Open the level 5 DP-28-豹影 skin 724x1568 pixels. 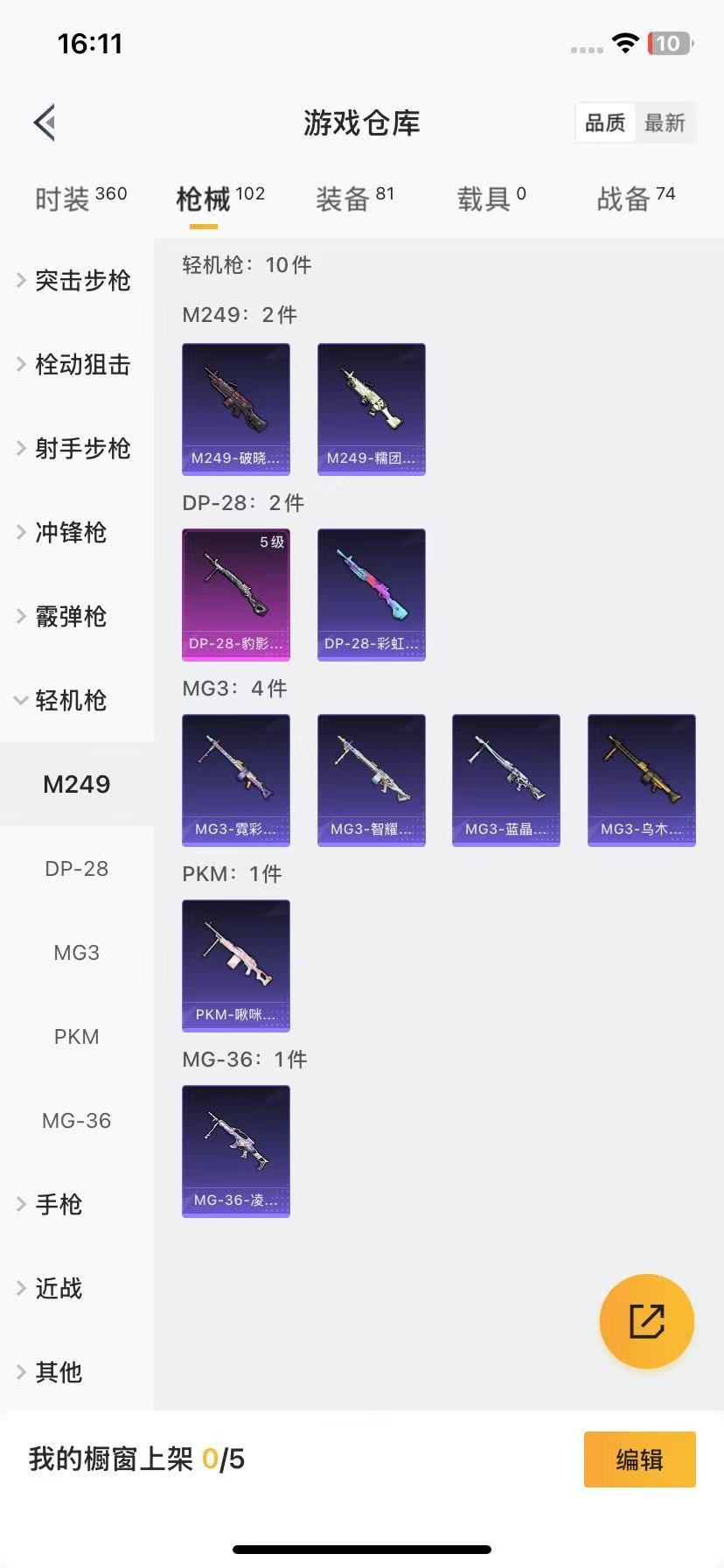click(236, 594)
